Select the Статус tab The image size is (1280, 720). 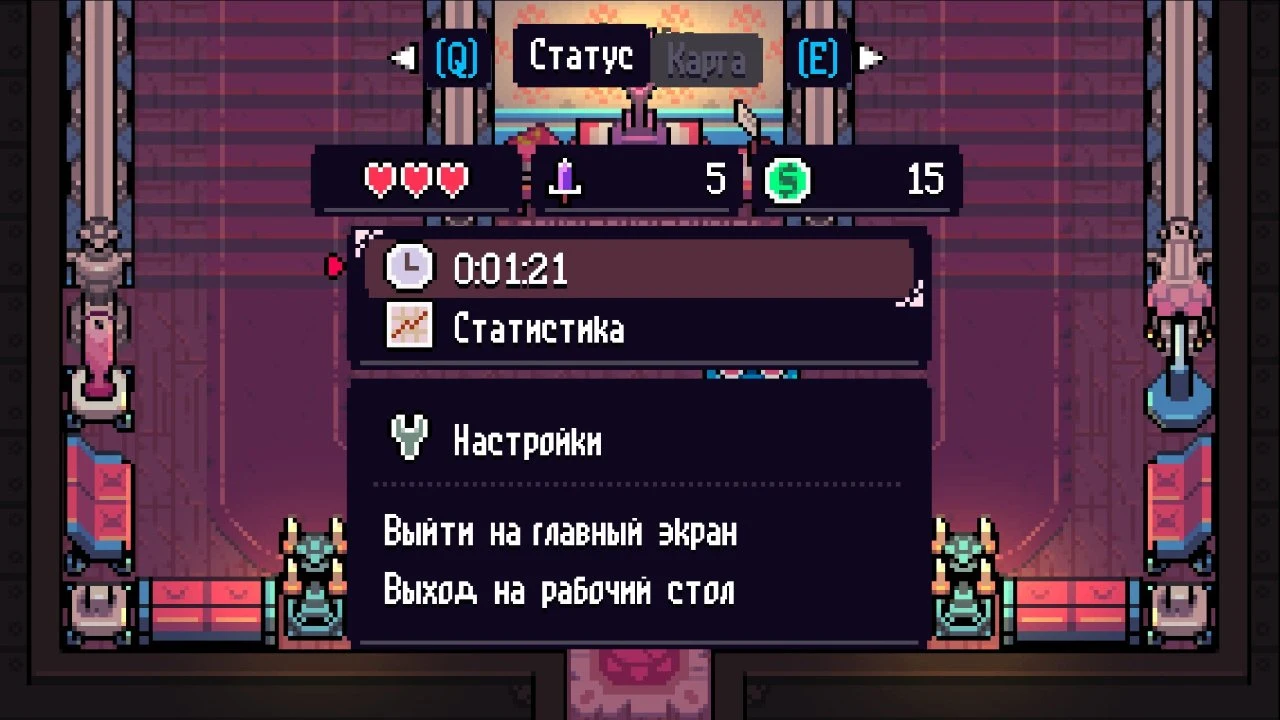[581, 56]
